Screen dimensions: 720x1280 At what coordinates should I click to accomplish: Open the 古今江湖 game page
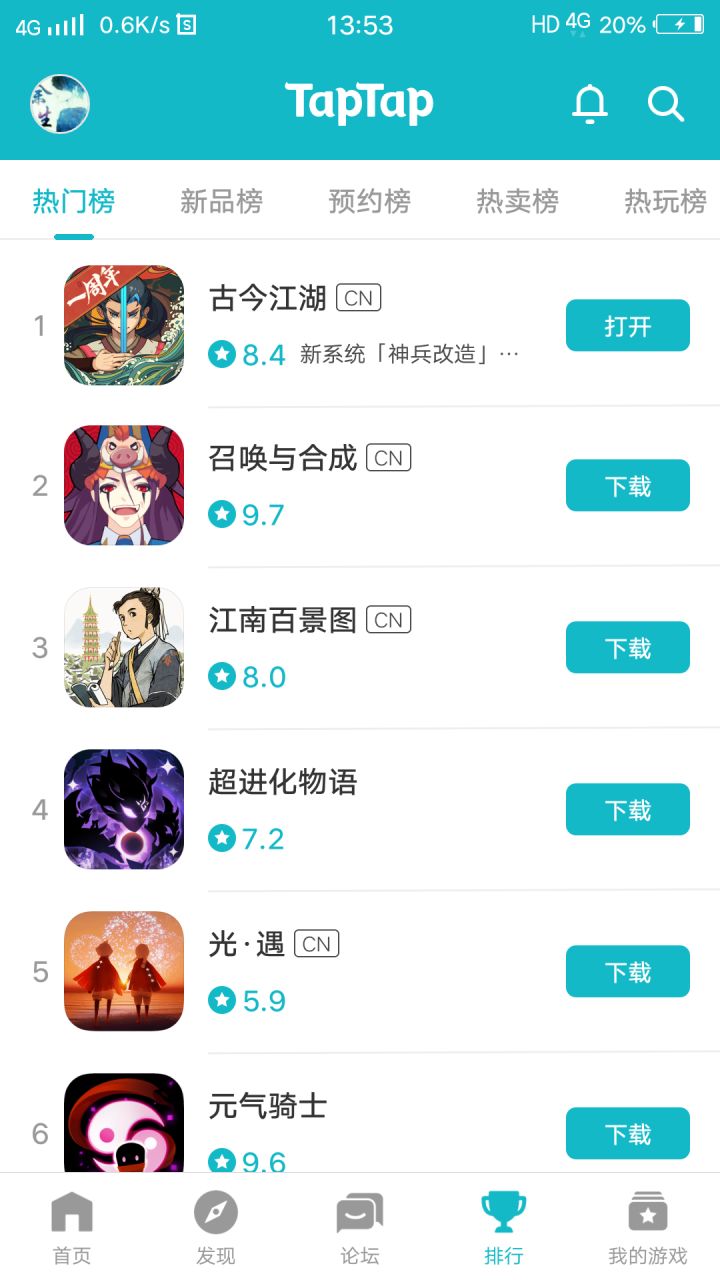(267, 297)
